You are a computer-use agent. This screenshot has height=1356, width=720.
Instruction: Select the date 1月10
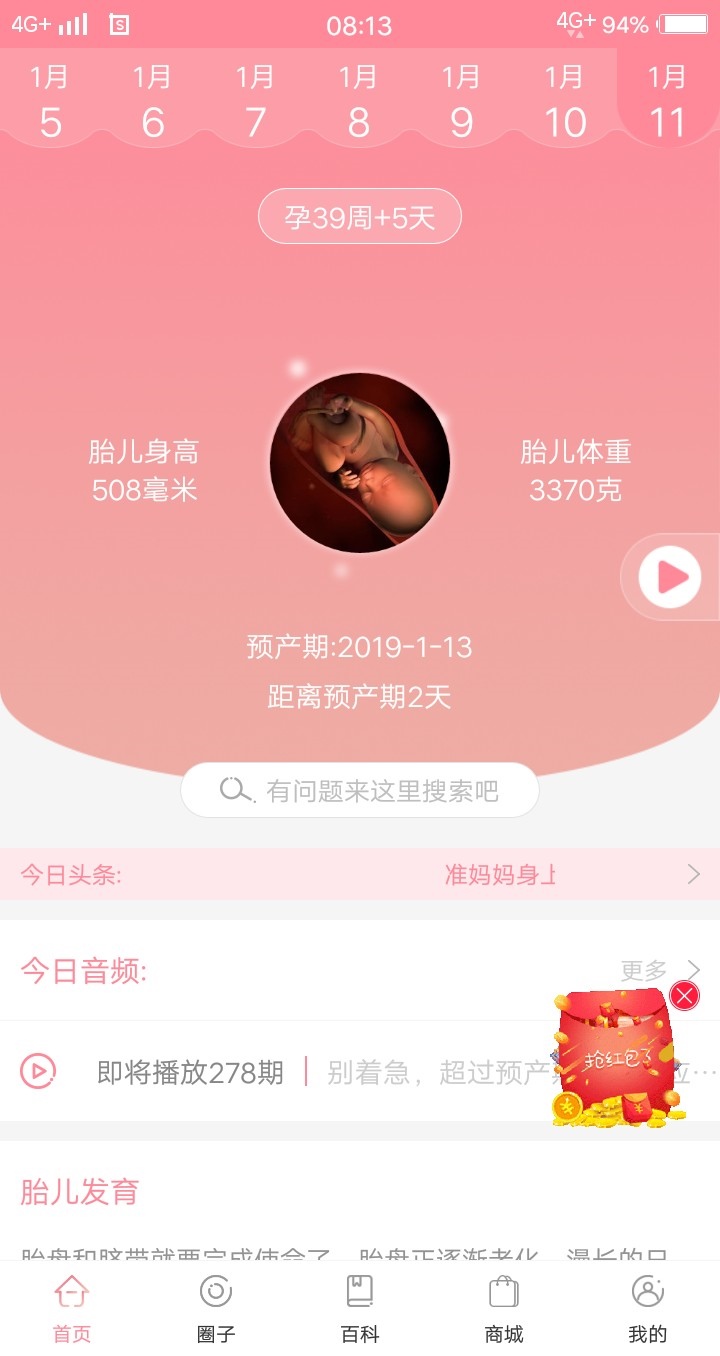(564, 102)
